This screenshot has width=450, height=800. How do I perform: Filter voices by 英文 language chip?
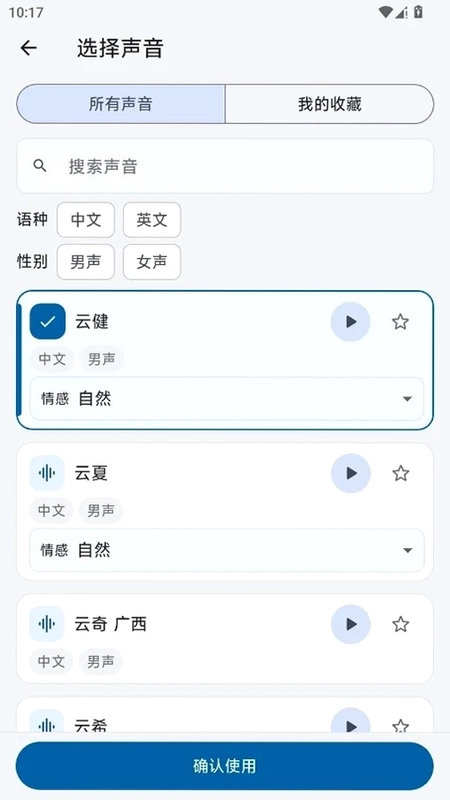click(x=152, y=220)
